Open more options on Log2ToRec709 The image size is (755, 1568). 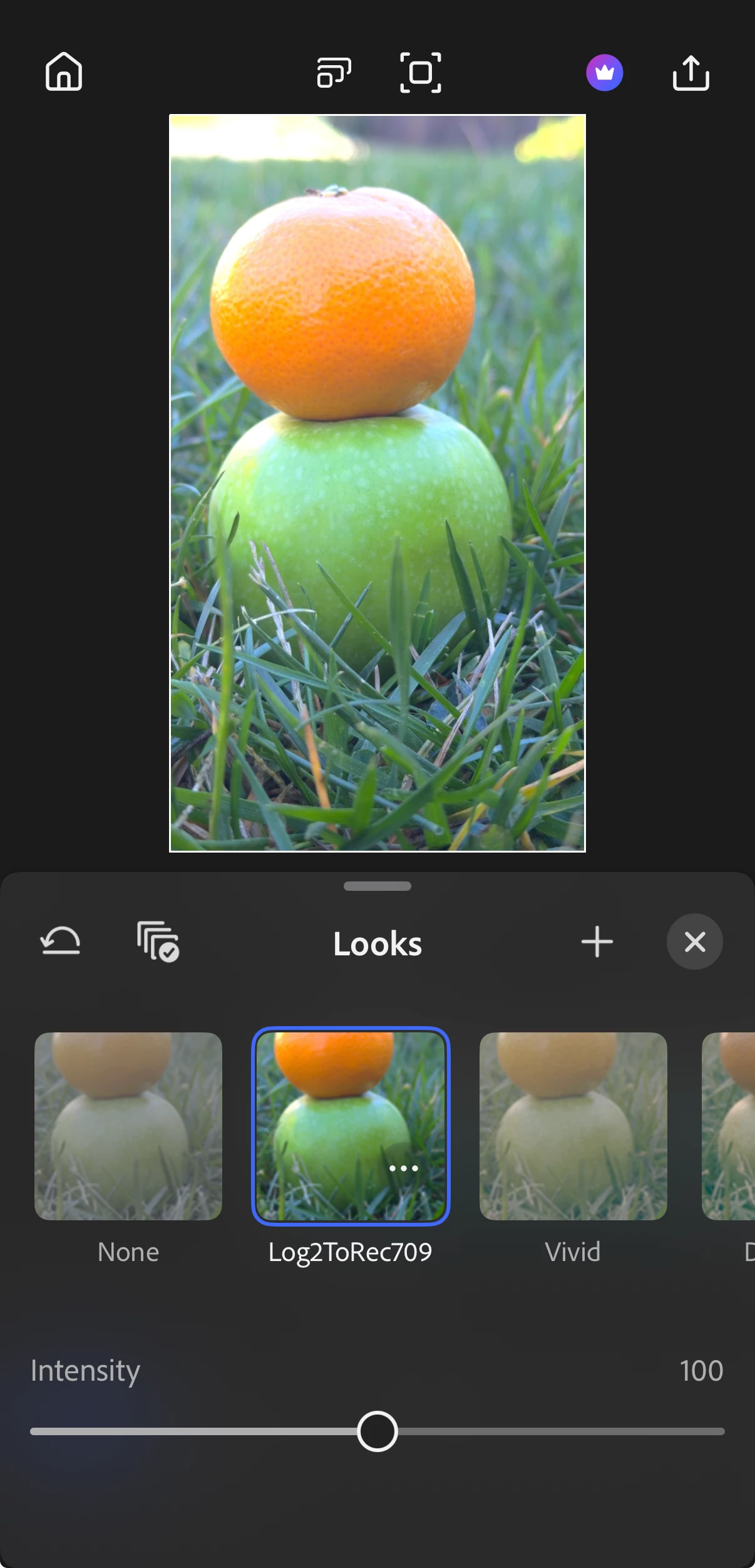[x=404, y=1168]
